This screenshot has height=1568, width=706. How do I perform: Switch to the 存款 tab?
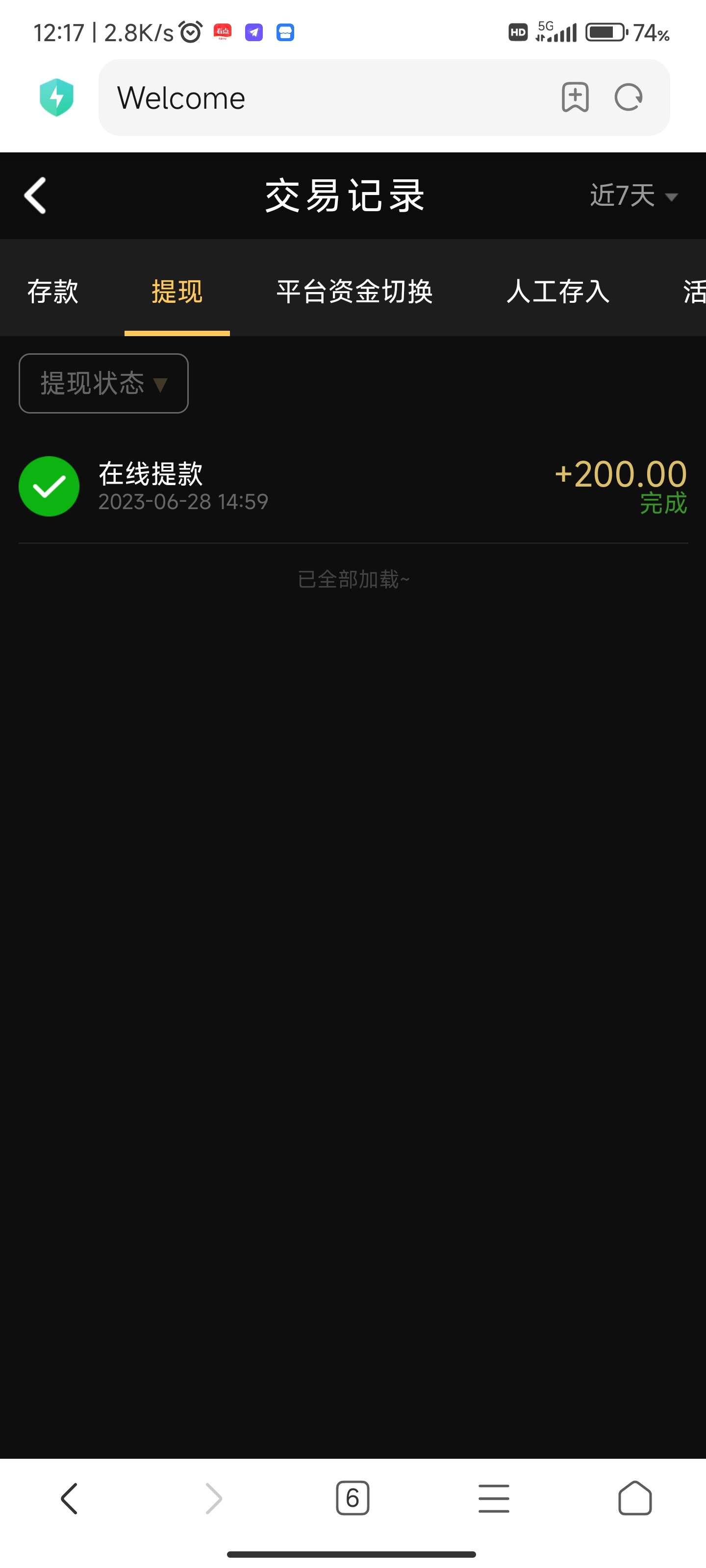point(53,292)
